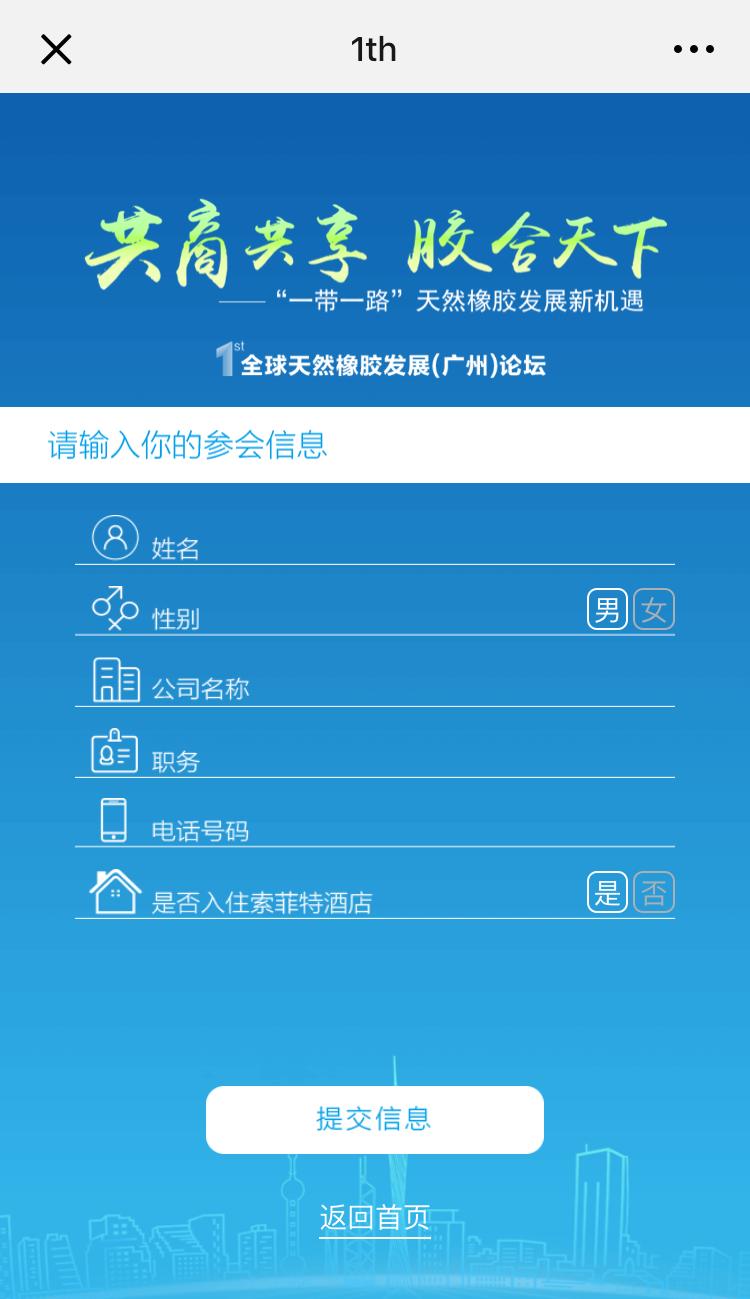750x1299 pixels.
Task: Close the page with the X icon
Action: click(56, 49)
